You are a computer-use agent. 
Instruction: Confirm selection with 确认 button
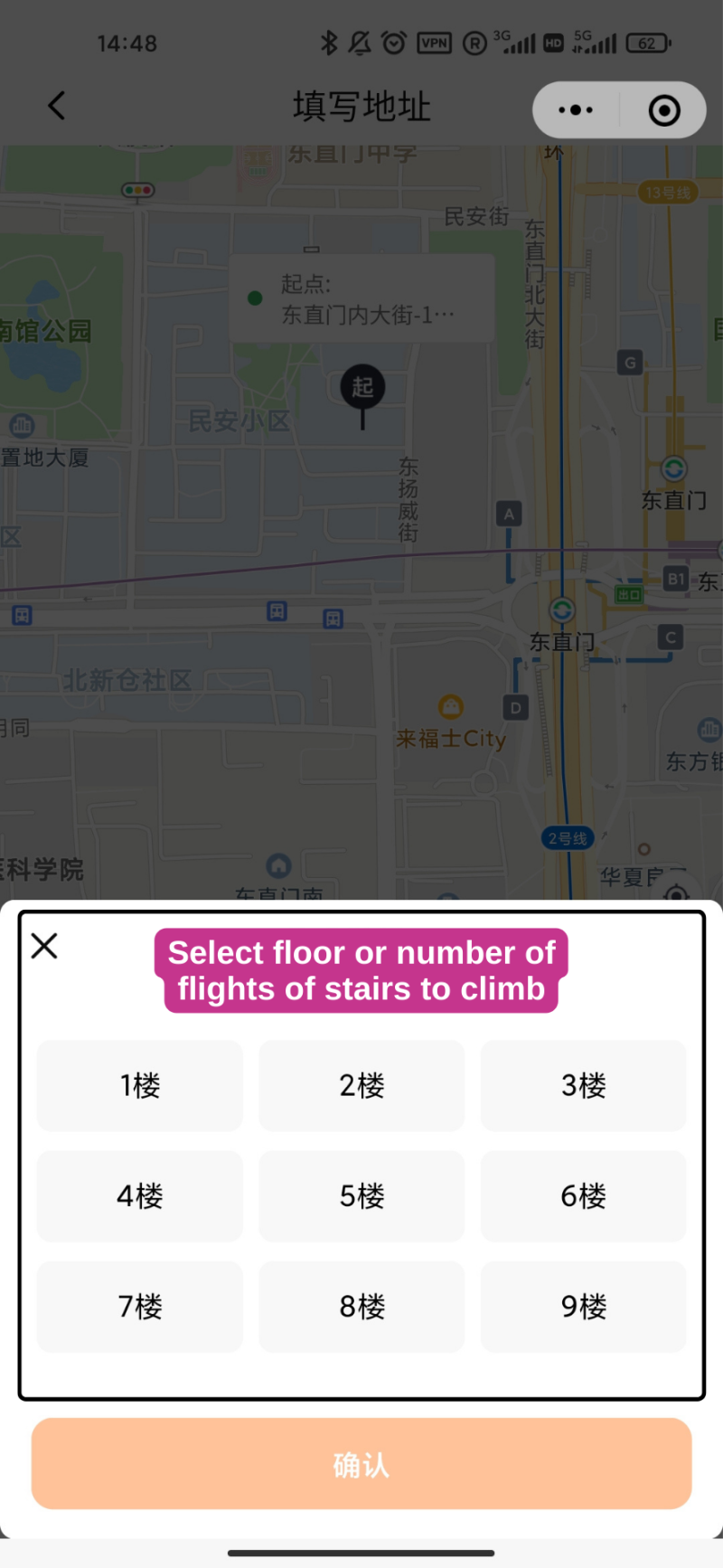(361, 1463)
